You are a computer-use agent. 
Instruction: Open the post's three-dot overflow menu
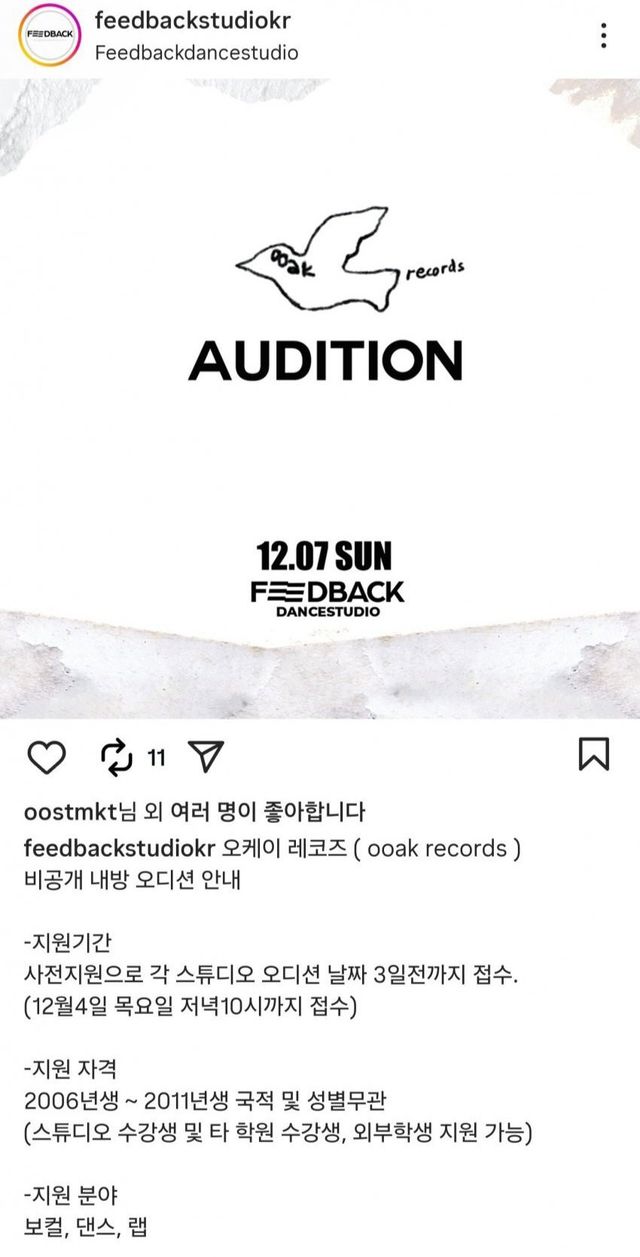[604, 36]
